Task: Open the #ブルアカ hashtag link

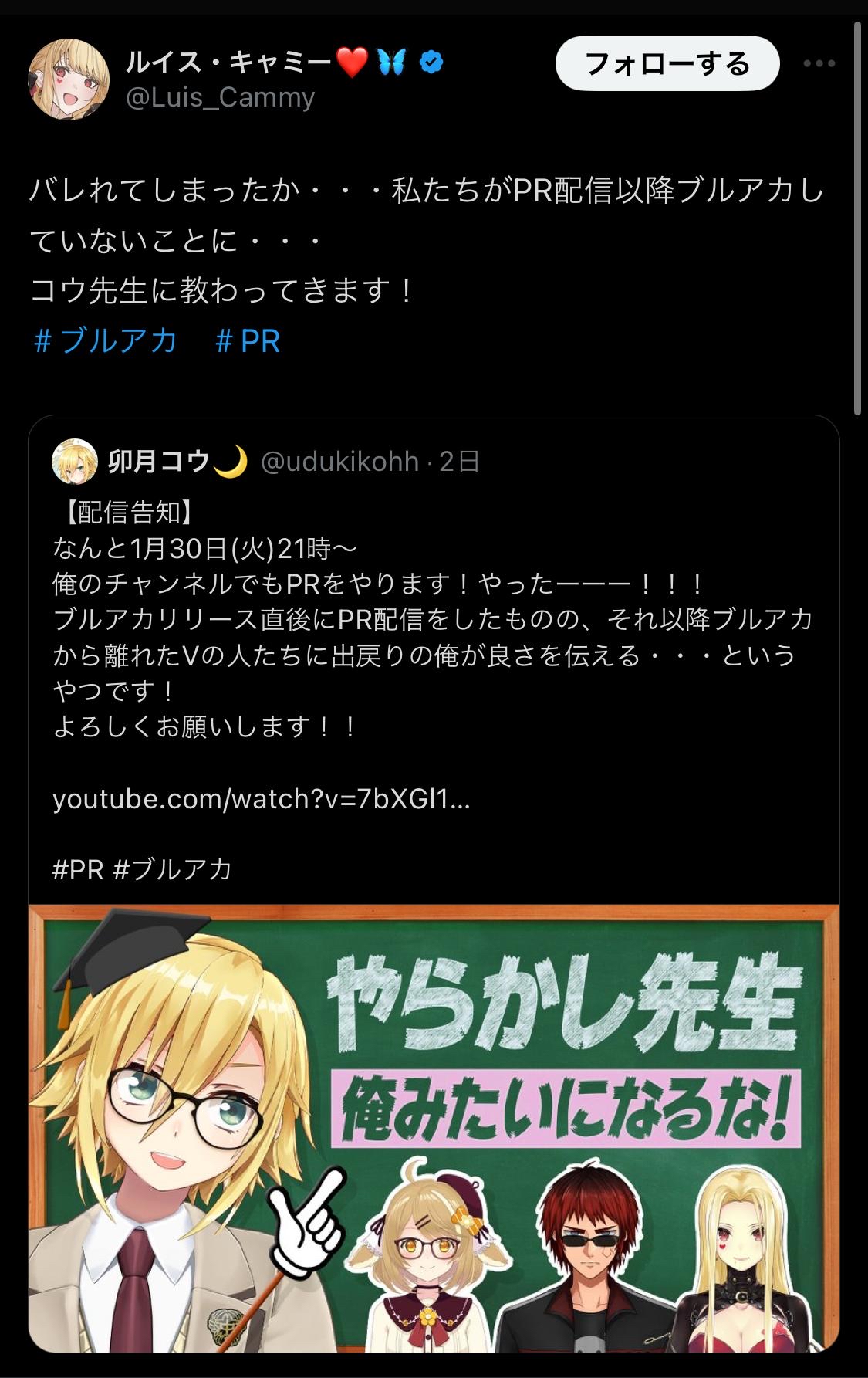Action: tap(106, 341)
